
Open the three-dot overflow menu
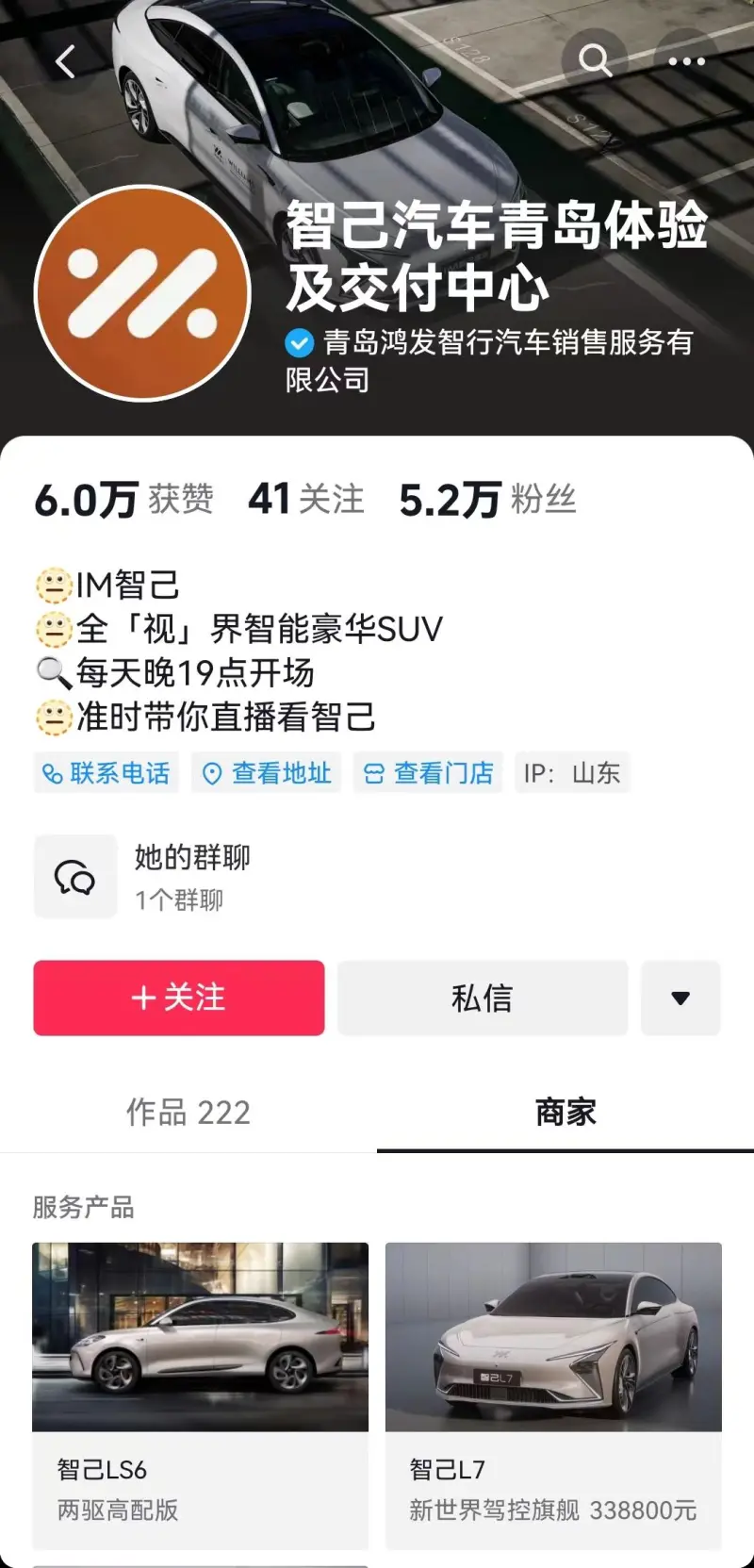[x=686, y=61]
